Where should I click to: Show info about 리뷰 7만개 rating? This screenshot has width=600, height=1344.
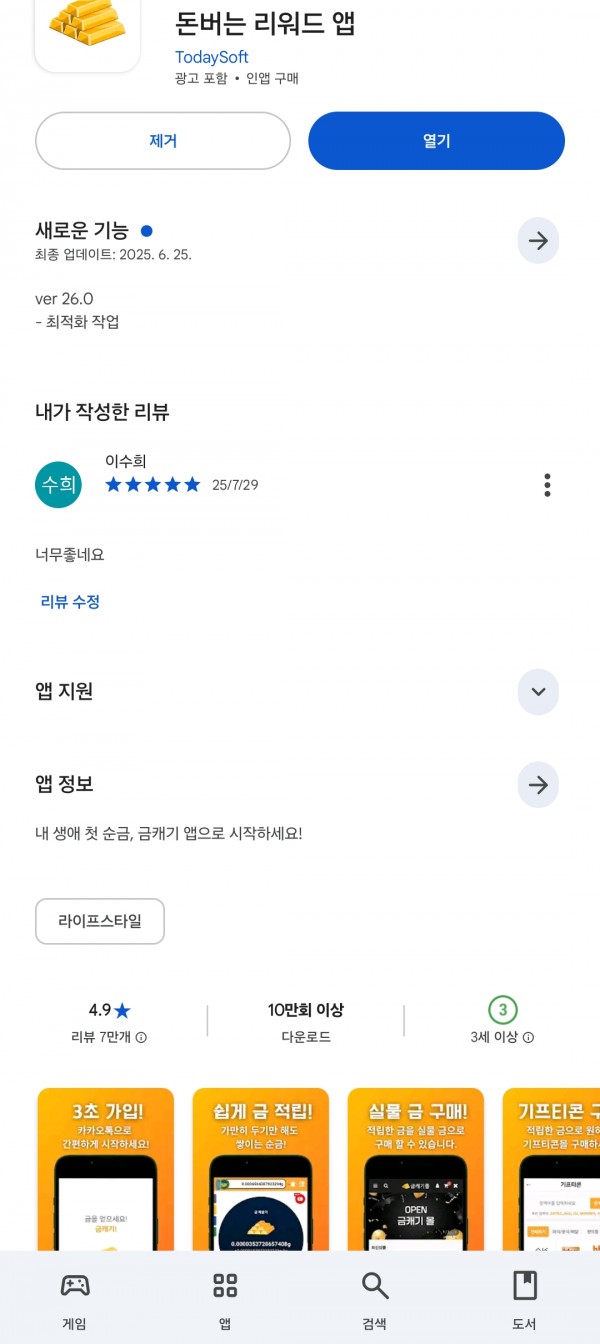[x=141, y=1038]
